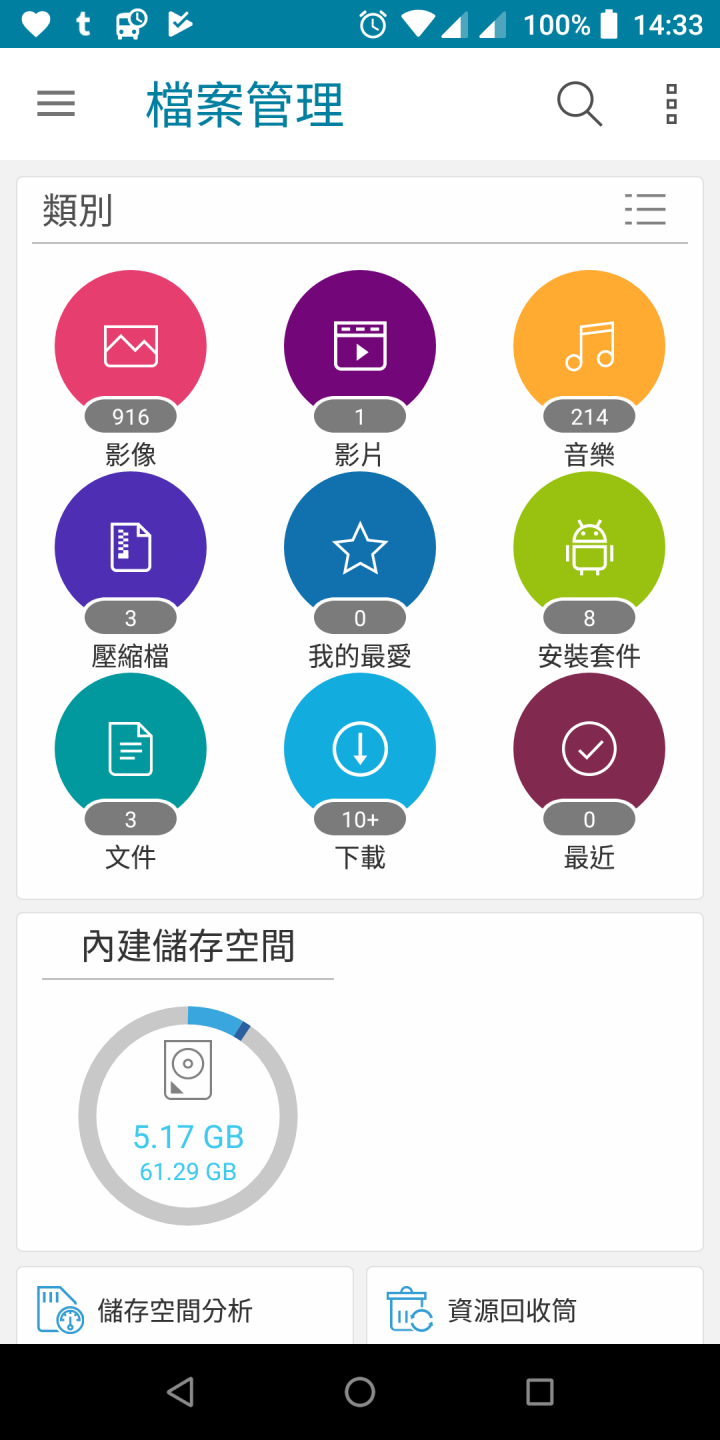Tap the system back button

coord(180,1392)
